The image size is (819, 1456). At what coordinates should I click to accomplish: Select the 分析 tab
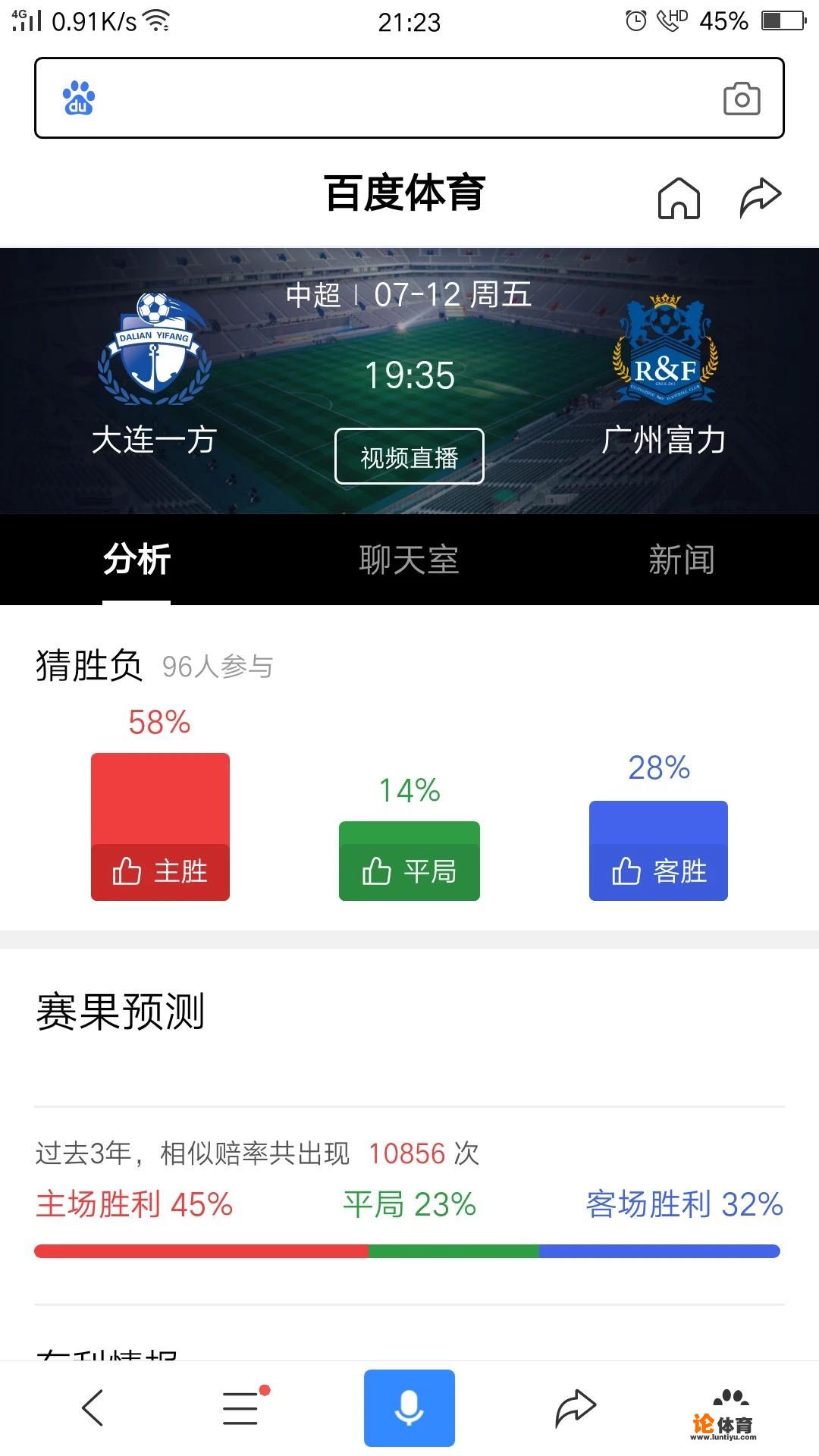pyautogui.click(x=135, y=560)
